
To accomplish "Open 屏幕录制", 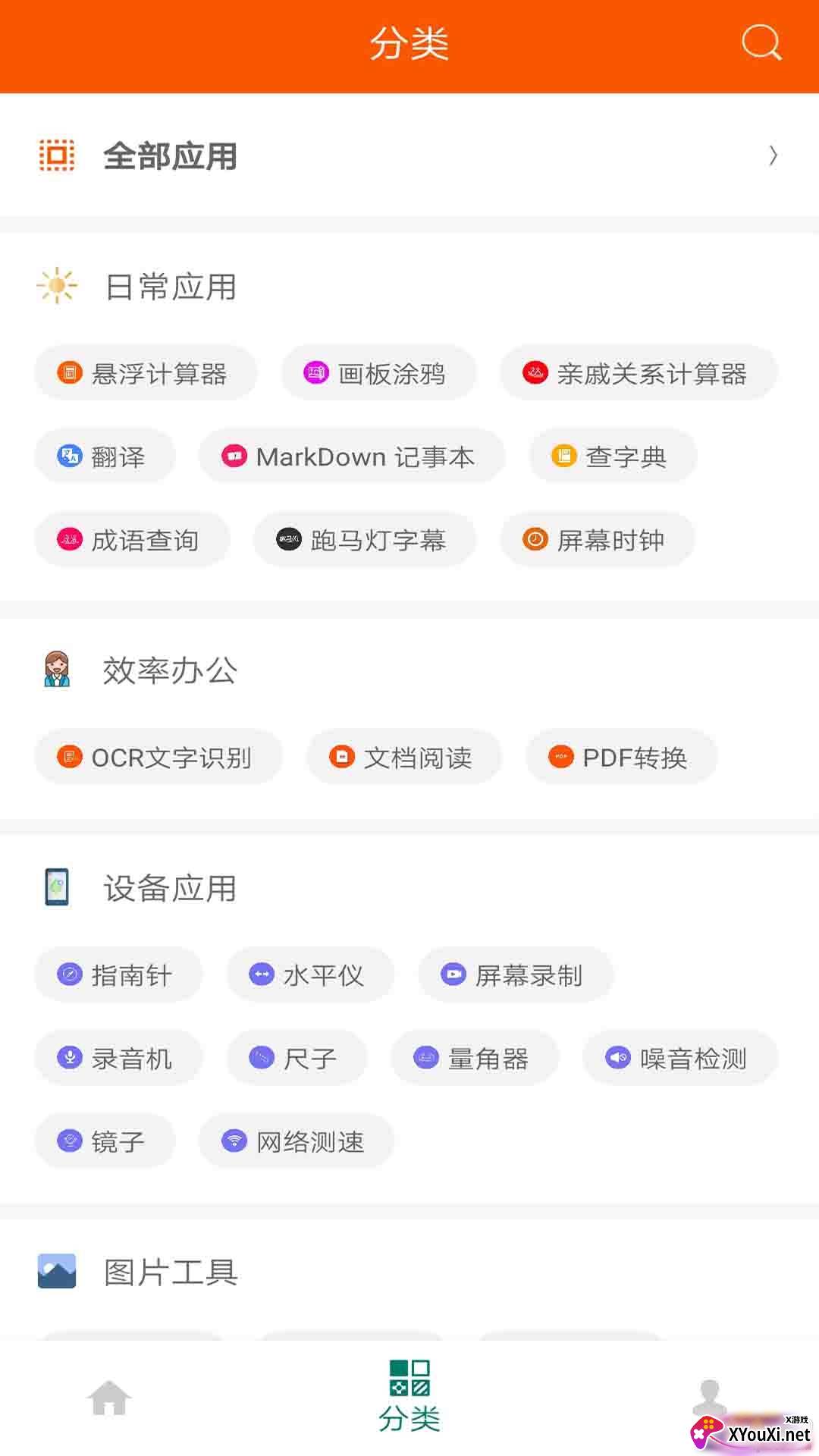I will click(516, 974).
